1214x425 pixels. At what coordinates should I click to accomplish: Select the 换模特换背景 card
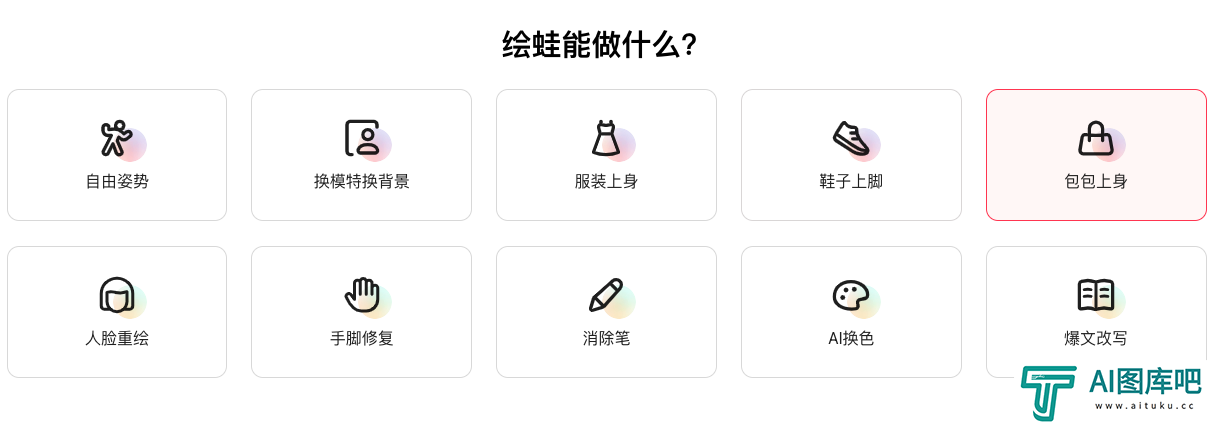click(361, 155)
